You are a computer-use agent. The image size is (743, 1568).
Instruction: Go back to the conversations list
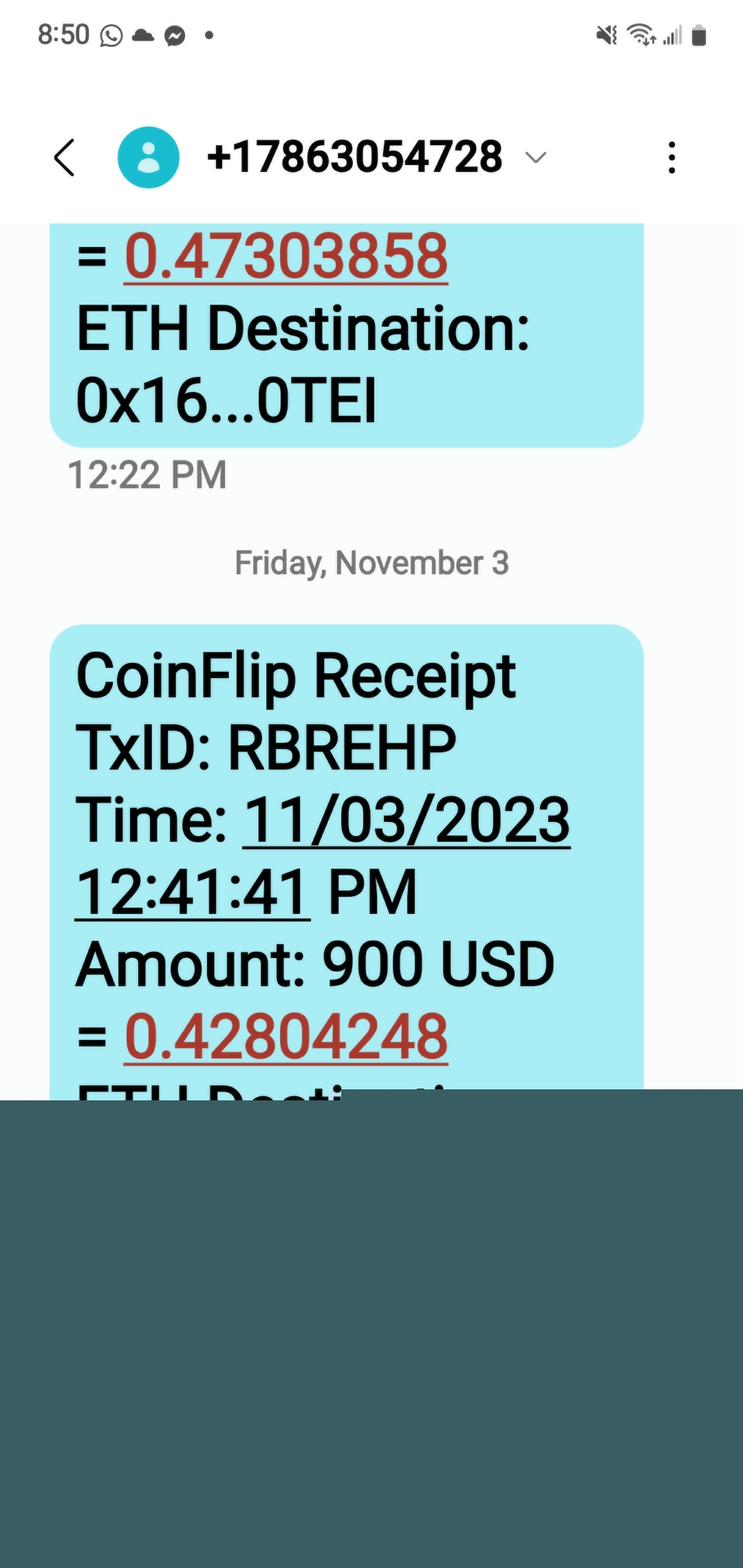pos(65,157)
